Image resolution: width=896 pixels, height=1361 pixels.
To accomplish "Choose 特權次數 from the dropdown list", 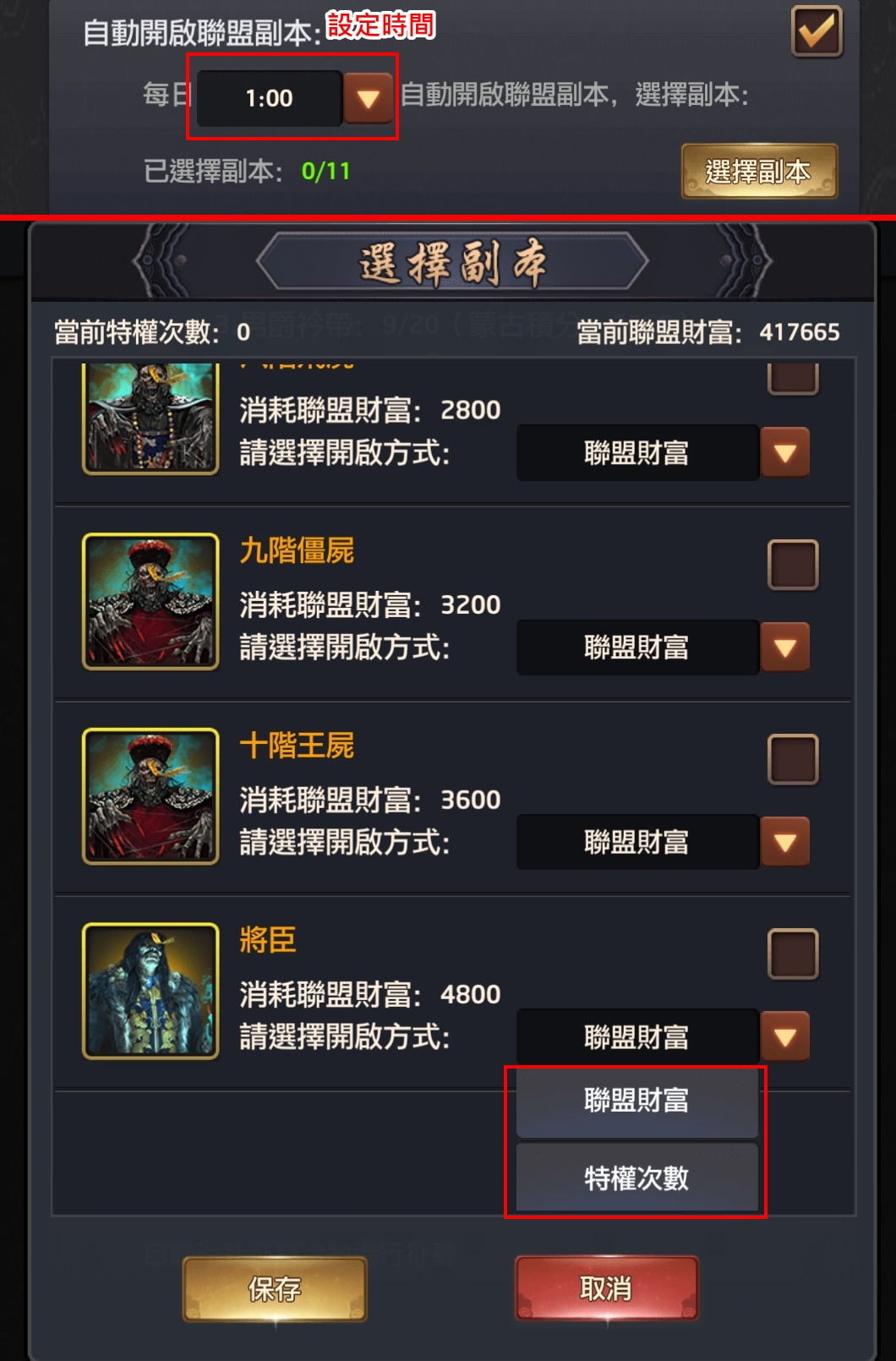I will point(636,1178).
